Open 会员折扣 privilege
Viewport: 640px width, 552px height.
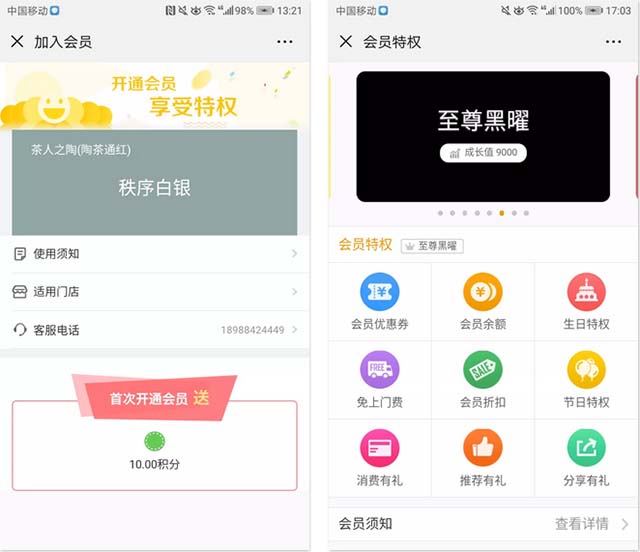(x=483, y=380)
